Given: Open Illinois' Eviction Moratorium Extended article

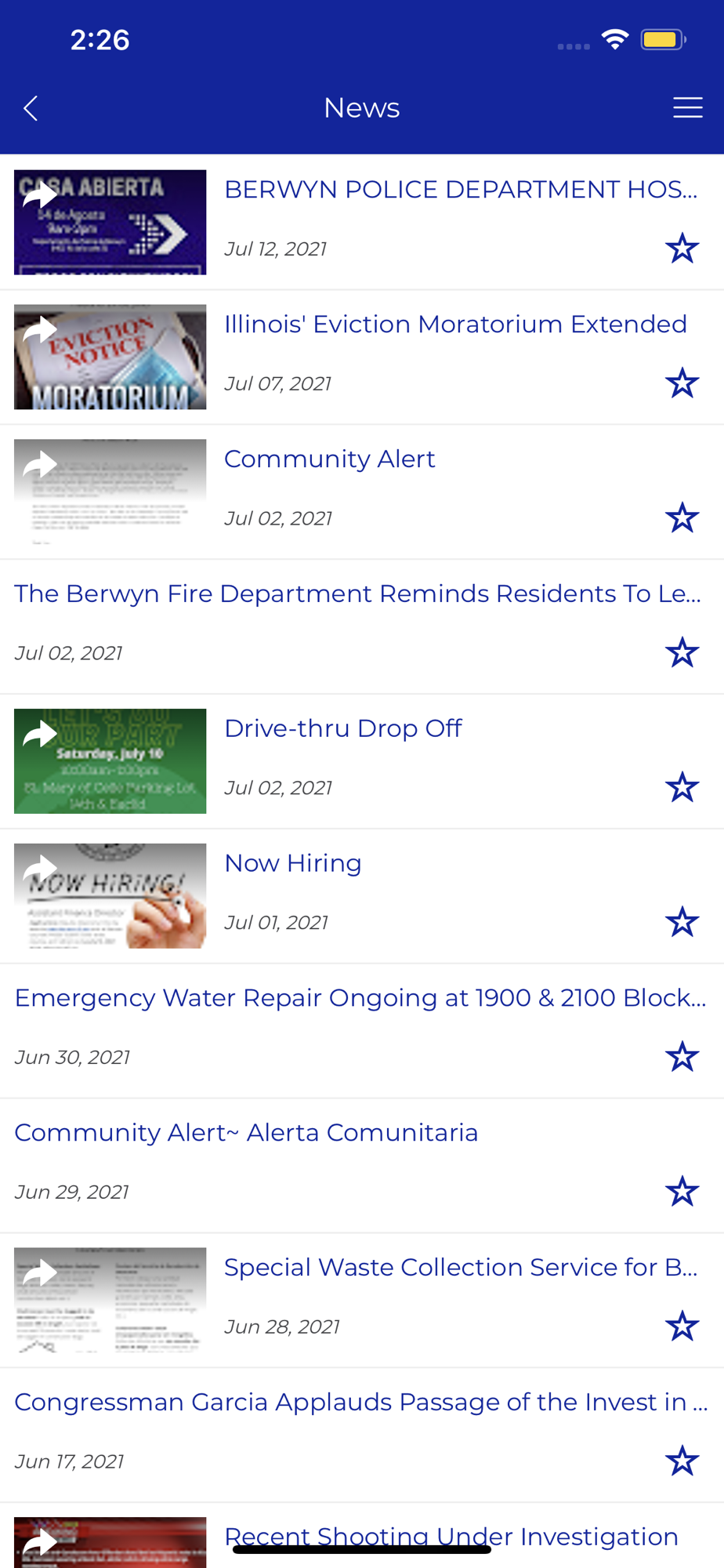Looking at the screenshot, I should tap(455, 325).
